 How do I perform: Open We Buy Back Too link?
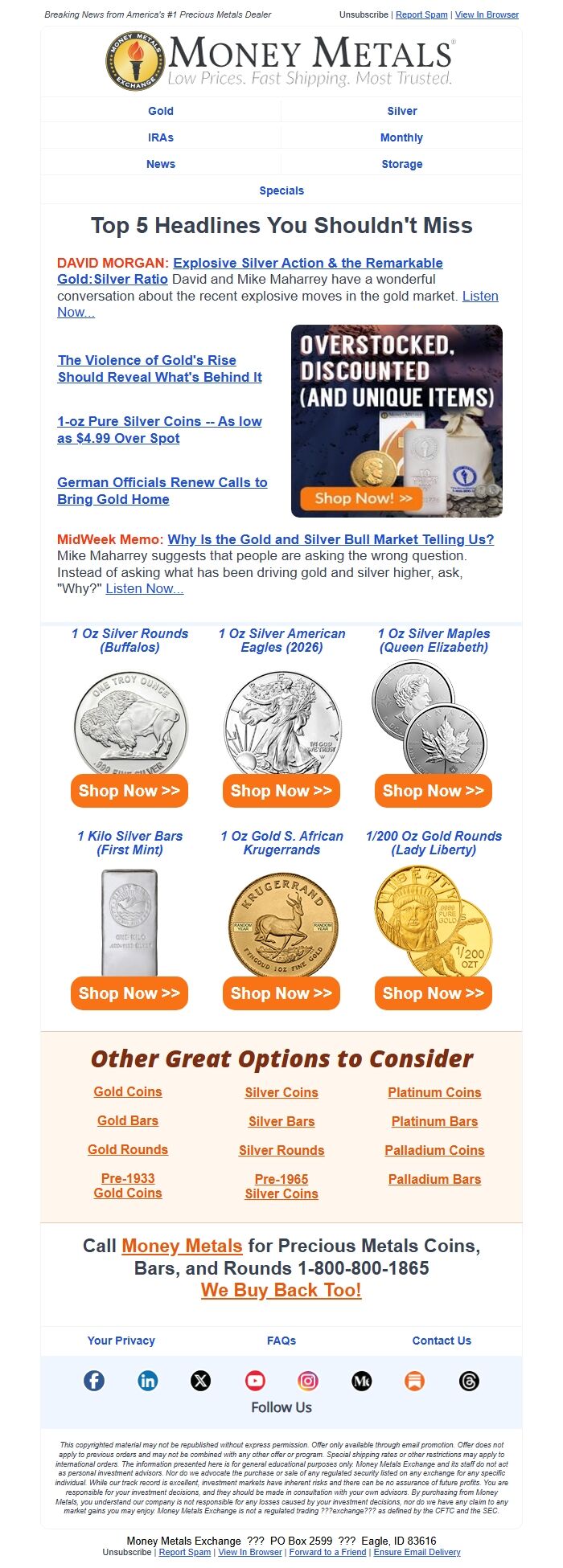tap(281, 1290)
